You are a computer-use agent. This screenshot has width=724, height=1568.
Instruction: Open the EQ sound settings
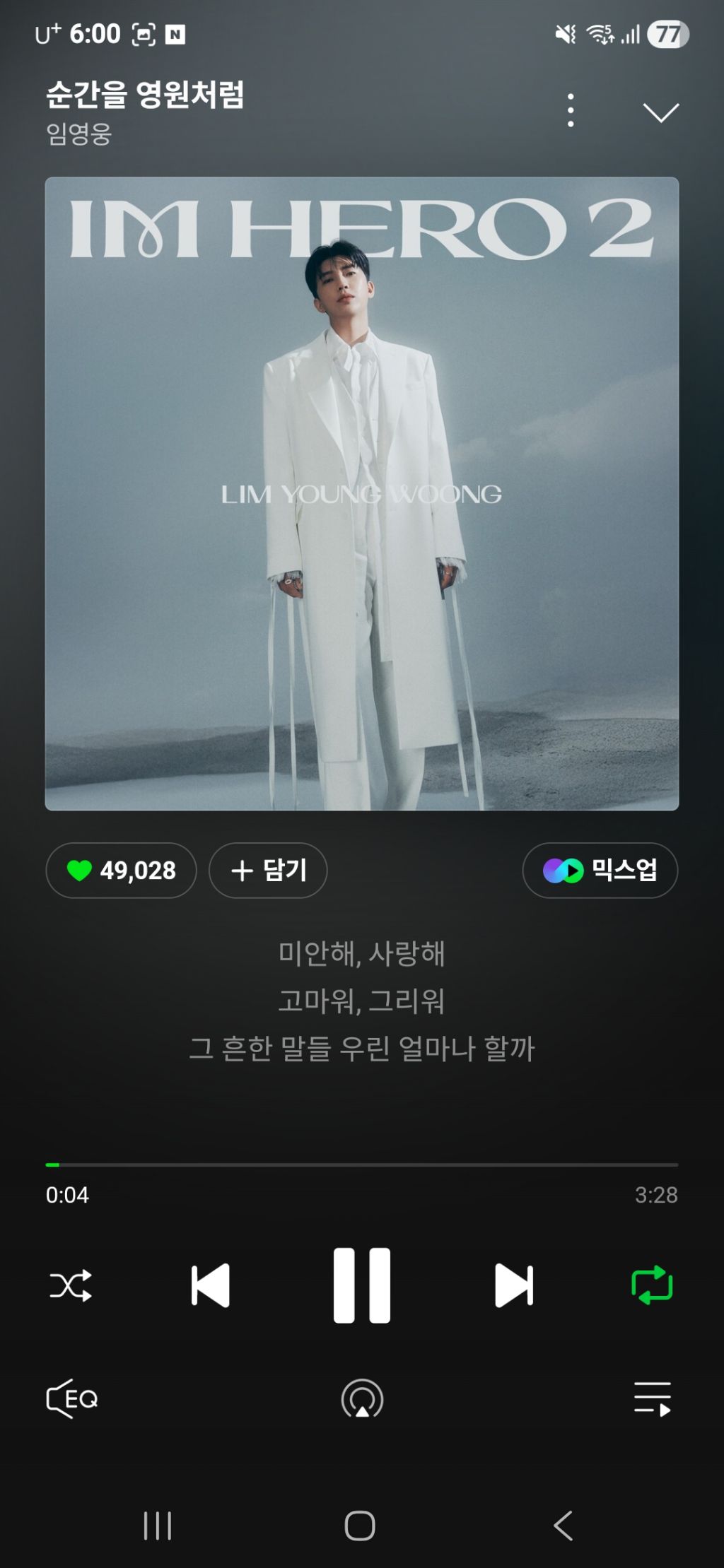[72, 1399]
